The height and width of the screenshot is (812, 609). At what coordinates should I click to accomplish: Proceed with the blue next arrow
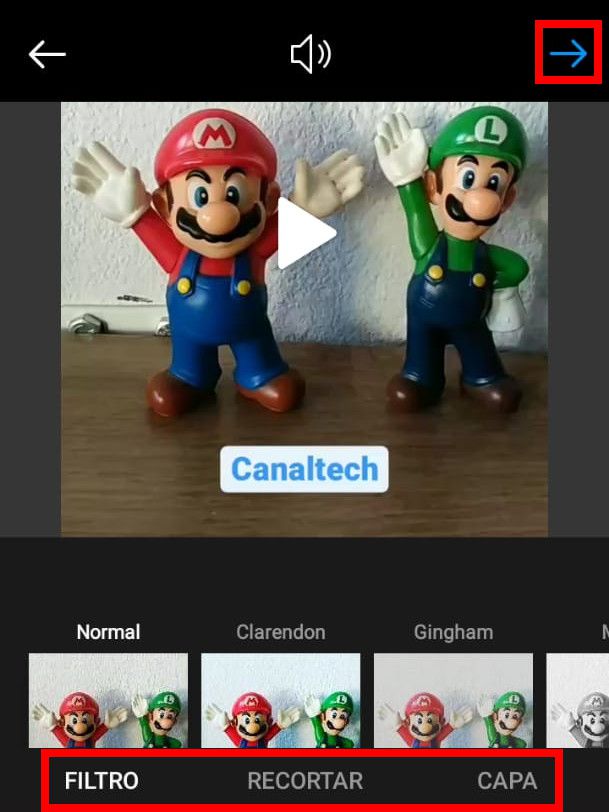coord(568,53)
